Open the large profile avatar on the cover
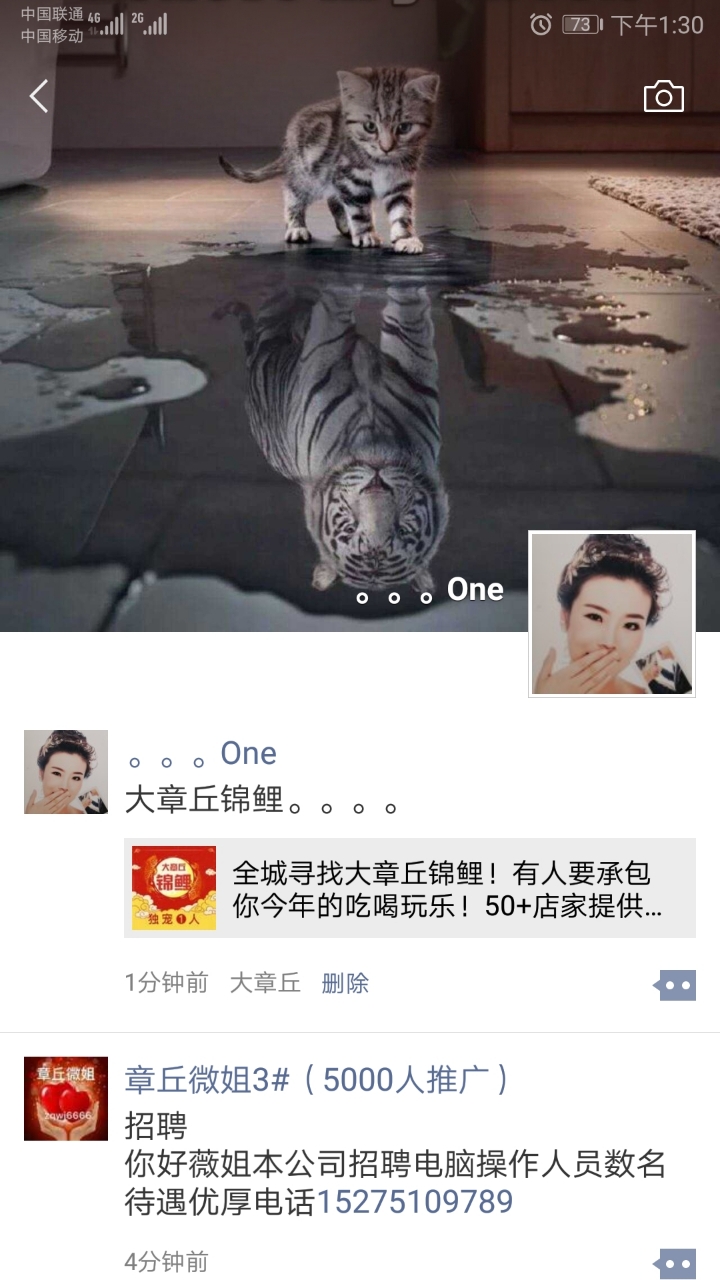The width and height of the screenshot is (720, 1280). [611, 613]
